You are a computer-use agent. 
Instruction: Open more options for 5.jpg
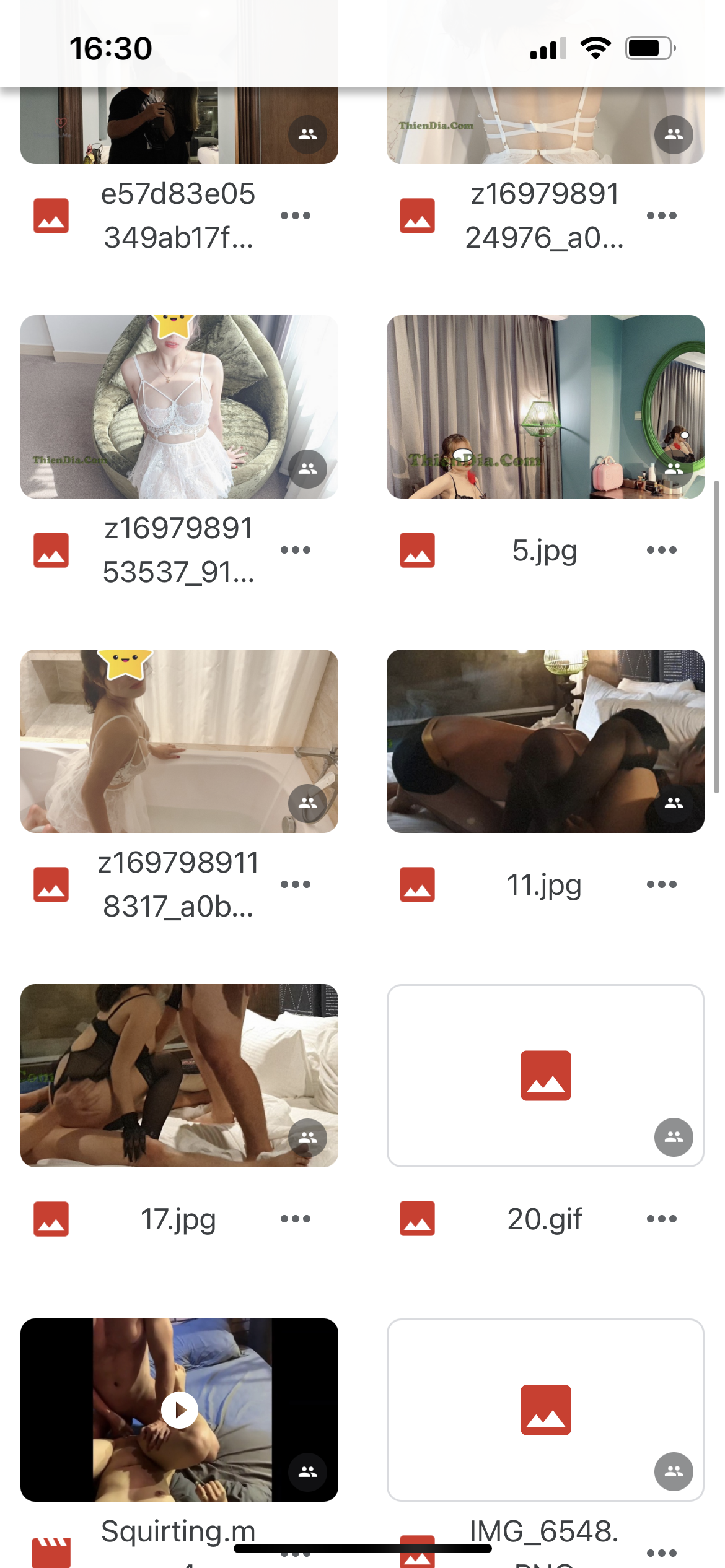coord(661,550)
